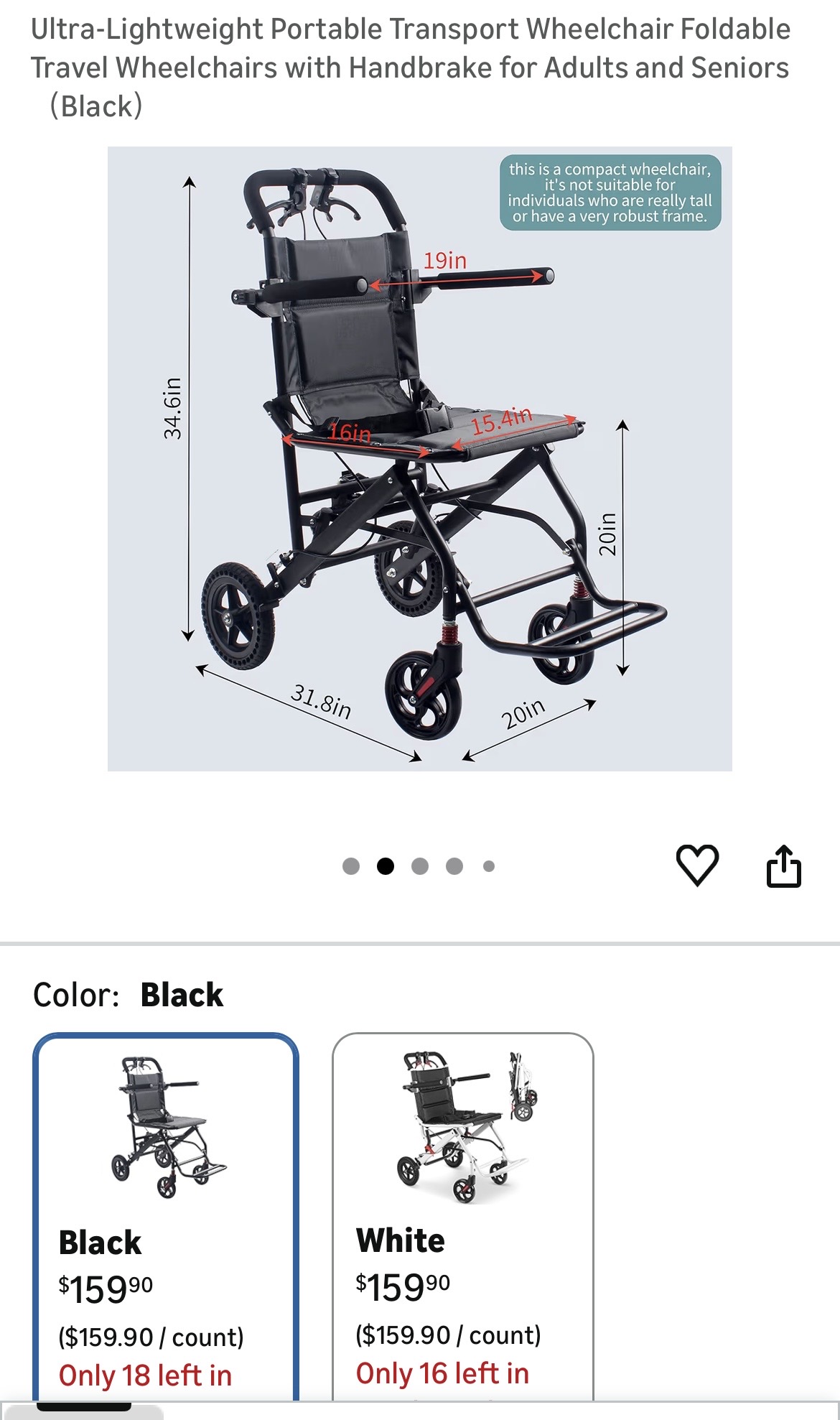Jump to the third image dot

[x=420, y=866]
